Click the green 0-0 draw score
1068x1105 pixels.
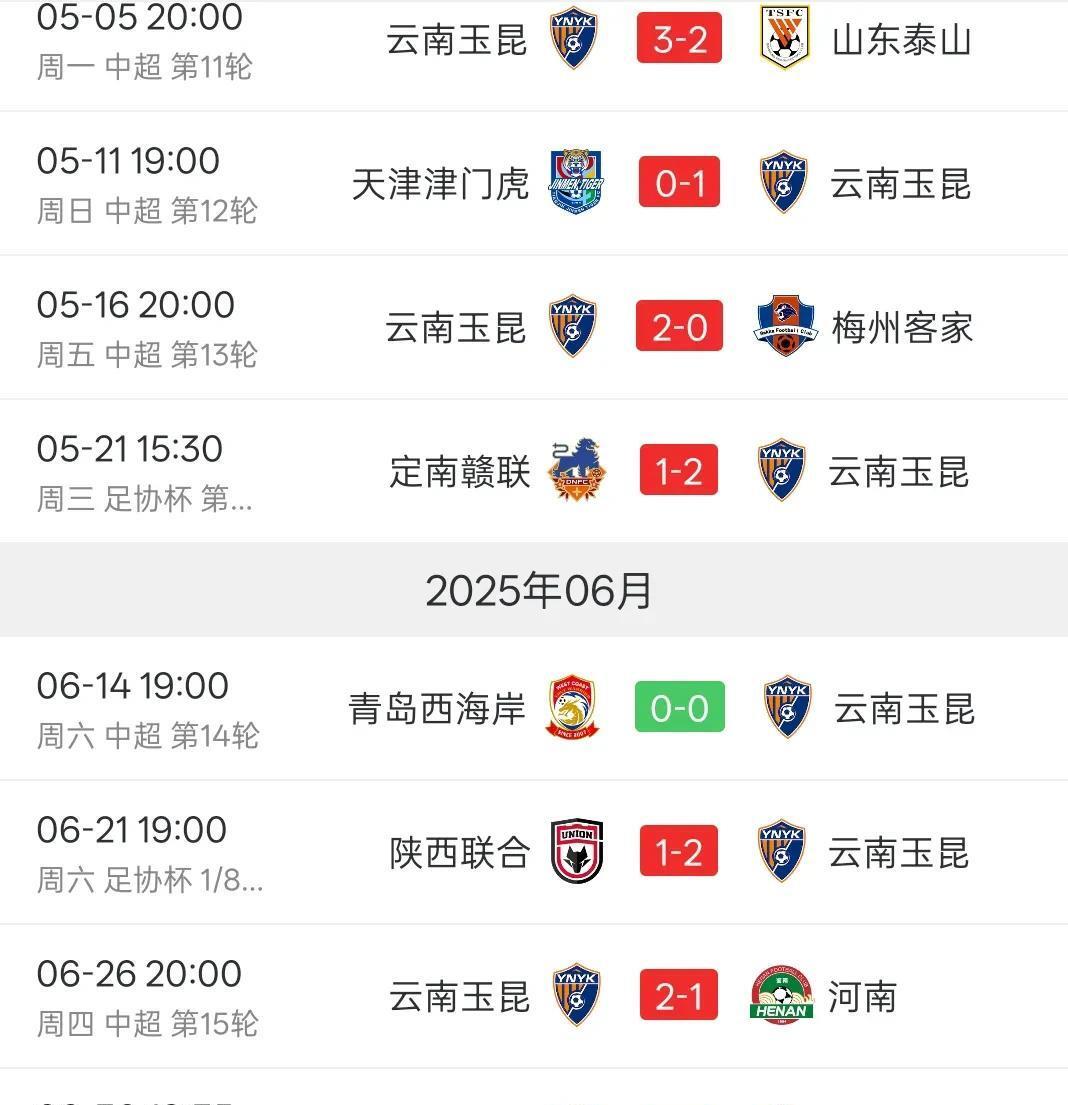[x=679, y=707]
